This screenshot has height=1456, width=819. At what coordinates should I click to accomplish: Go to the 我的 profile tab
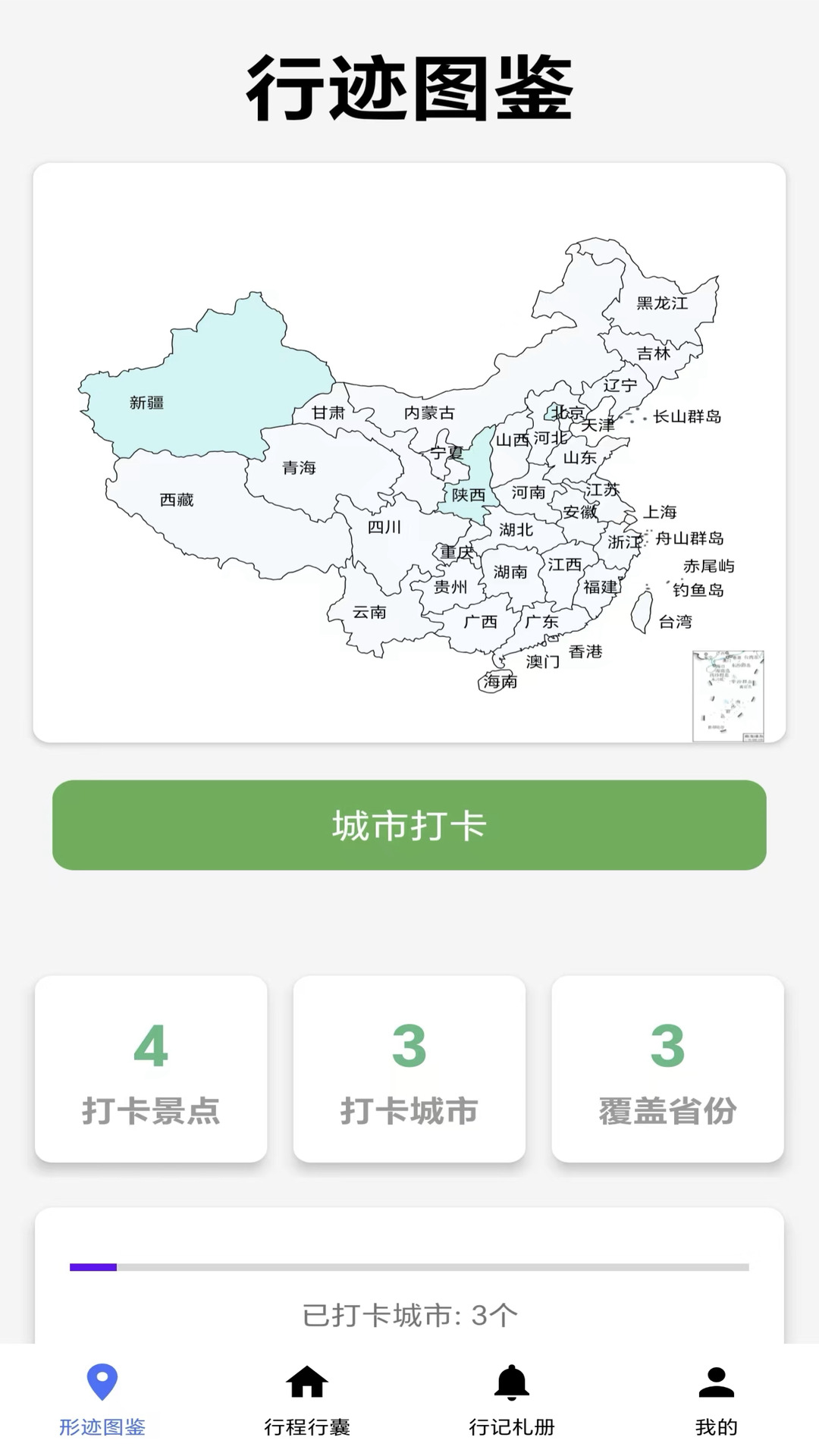pyautogui.click(x=716, y=1400)
